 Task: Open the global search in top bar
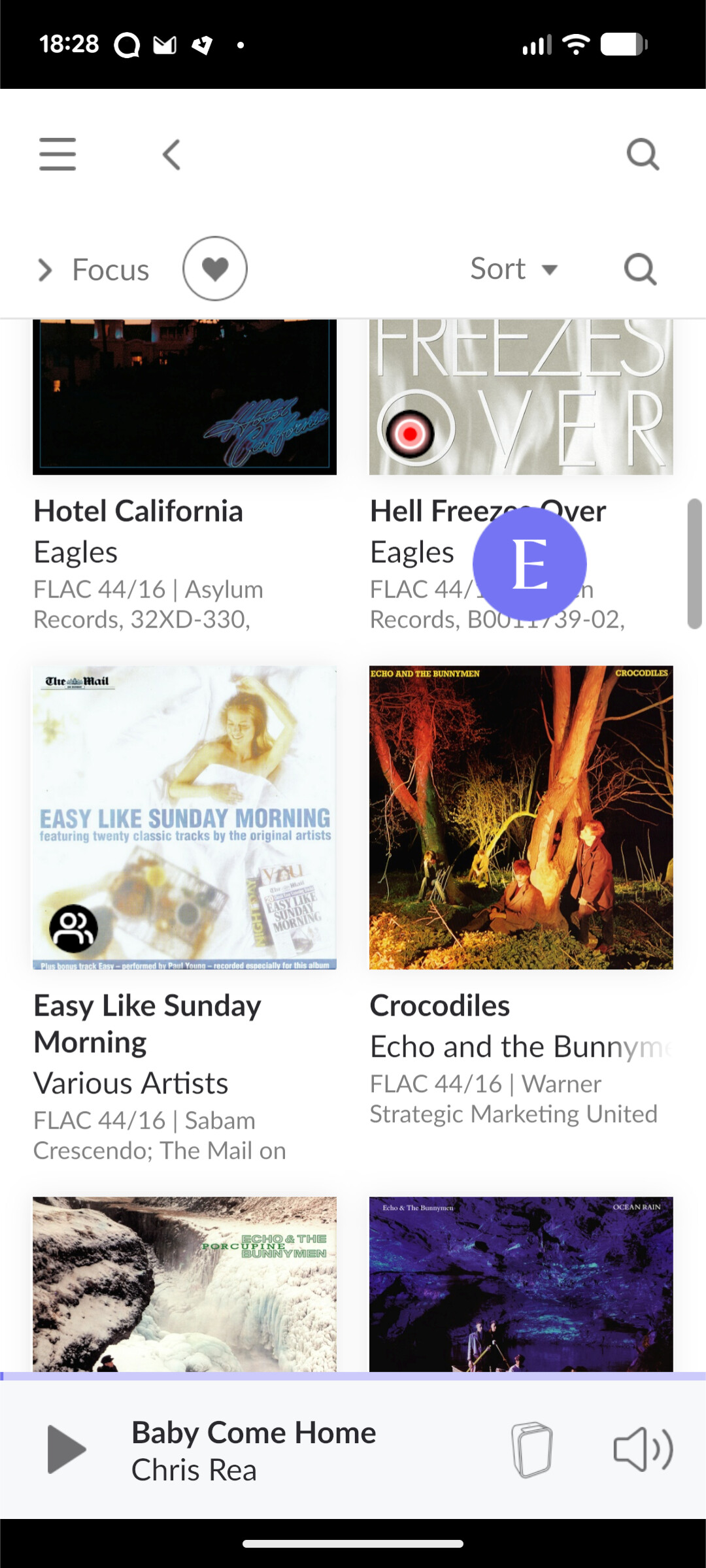[643, 155]
